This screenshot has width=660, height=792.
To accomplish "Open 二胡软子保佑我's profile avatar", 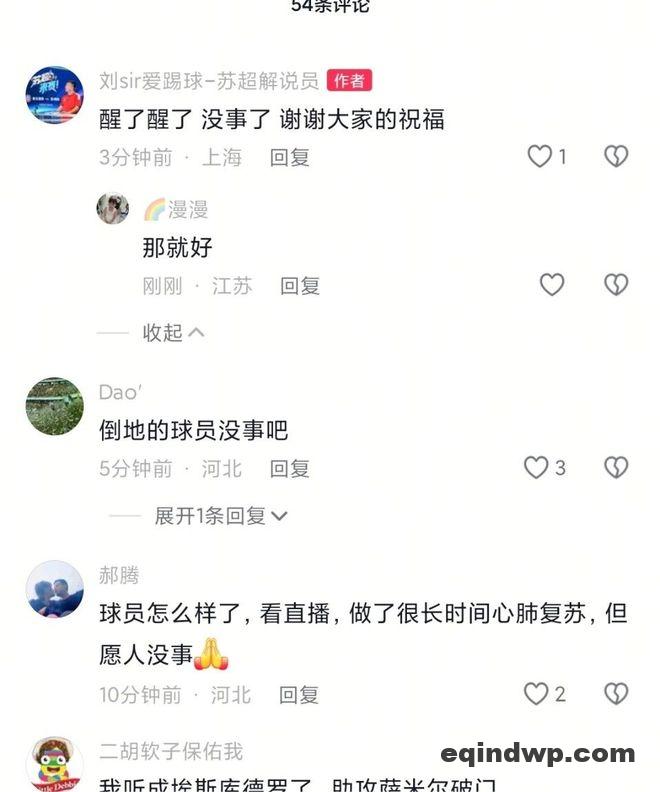I will click(54, 764).
